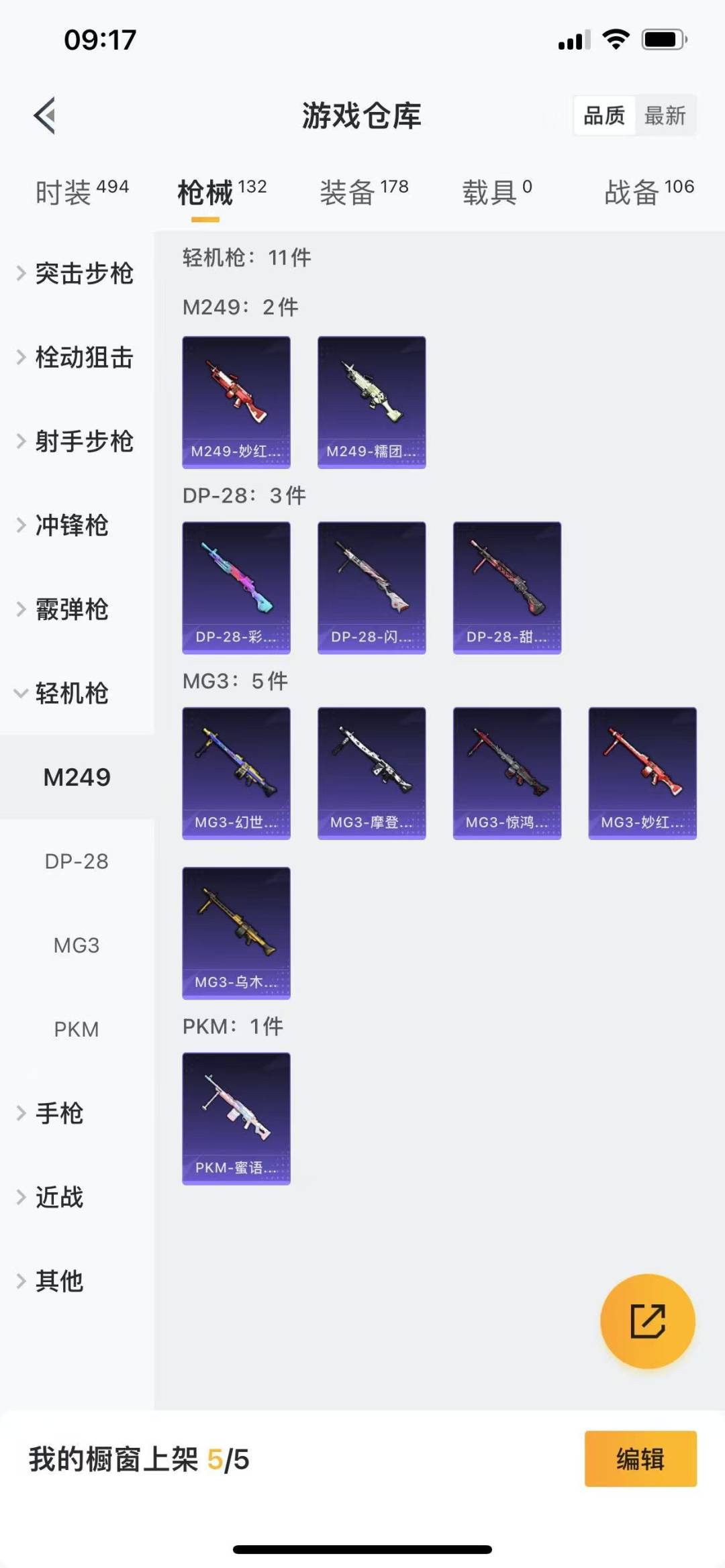Tap the 编辑 button

click(640, 1459)
